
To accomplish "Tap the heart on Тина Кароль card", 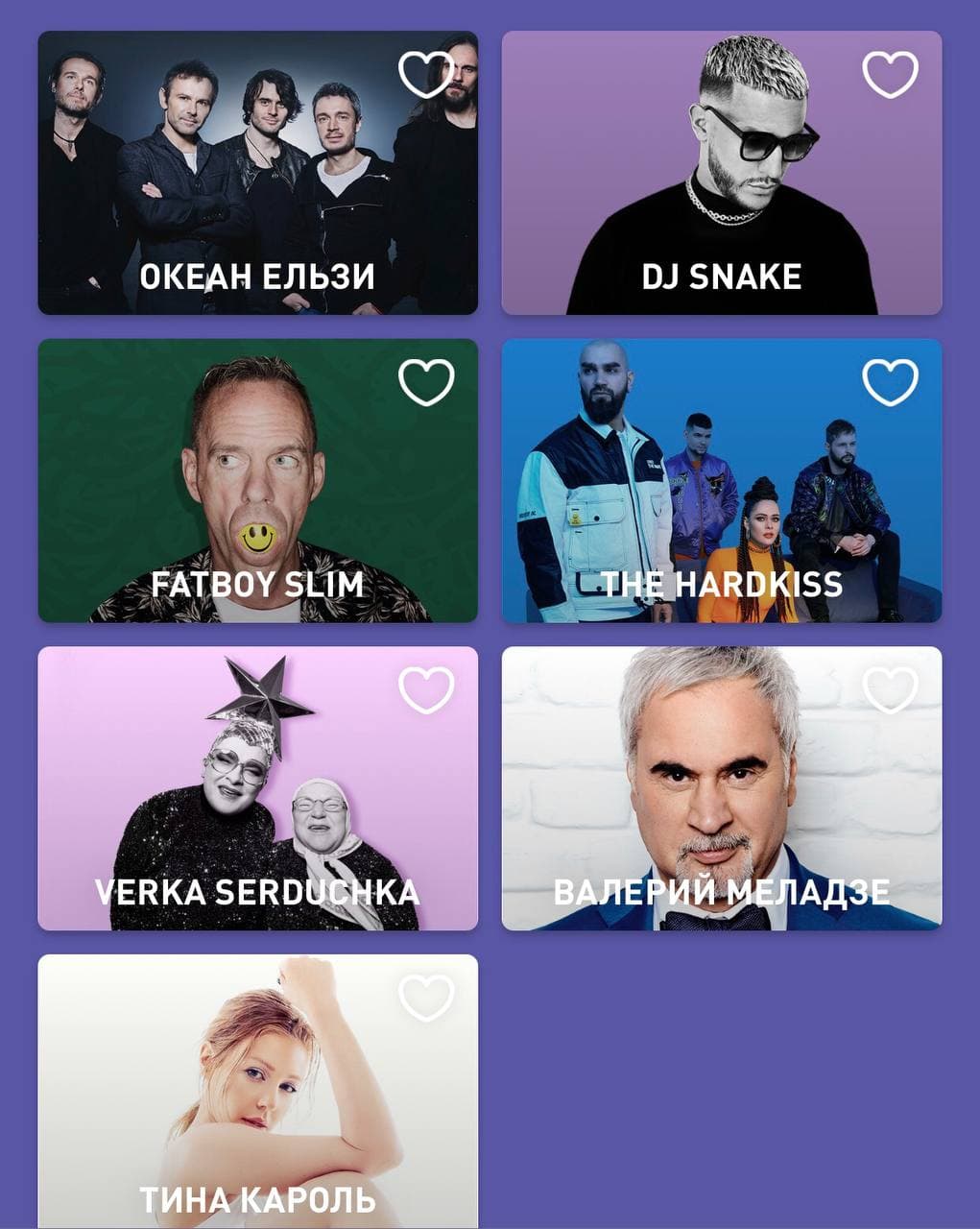I will click(426, 998).
